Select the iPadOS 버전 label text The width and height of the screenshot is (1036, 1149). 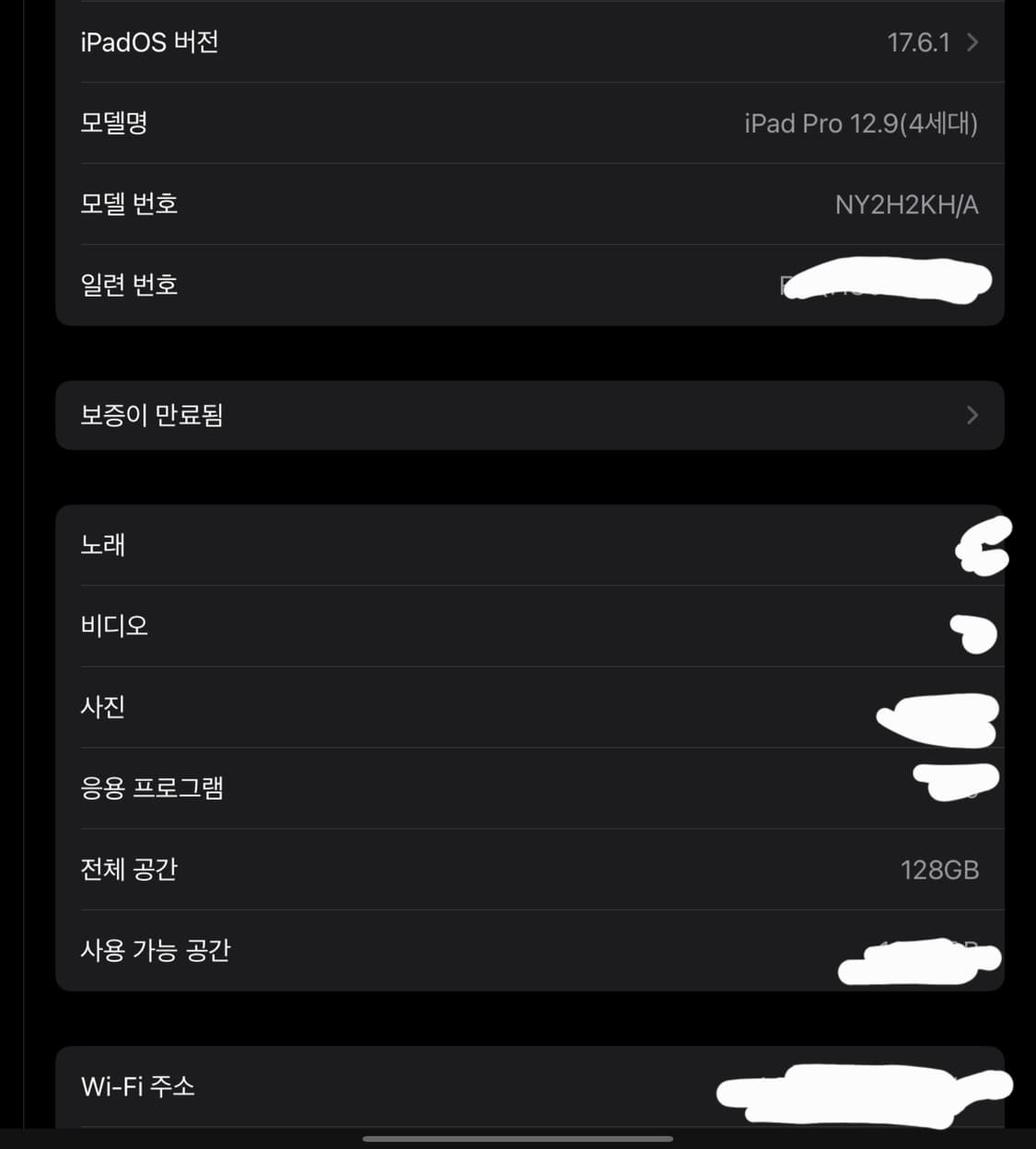[x=150, y=41]
